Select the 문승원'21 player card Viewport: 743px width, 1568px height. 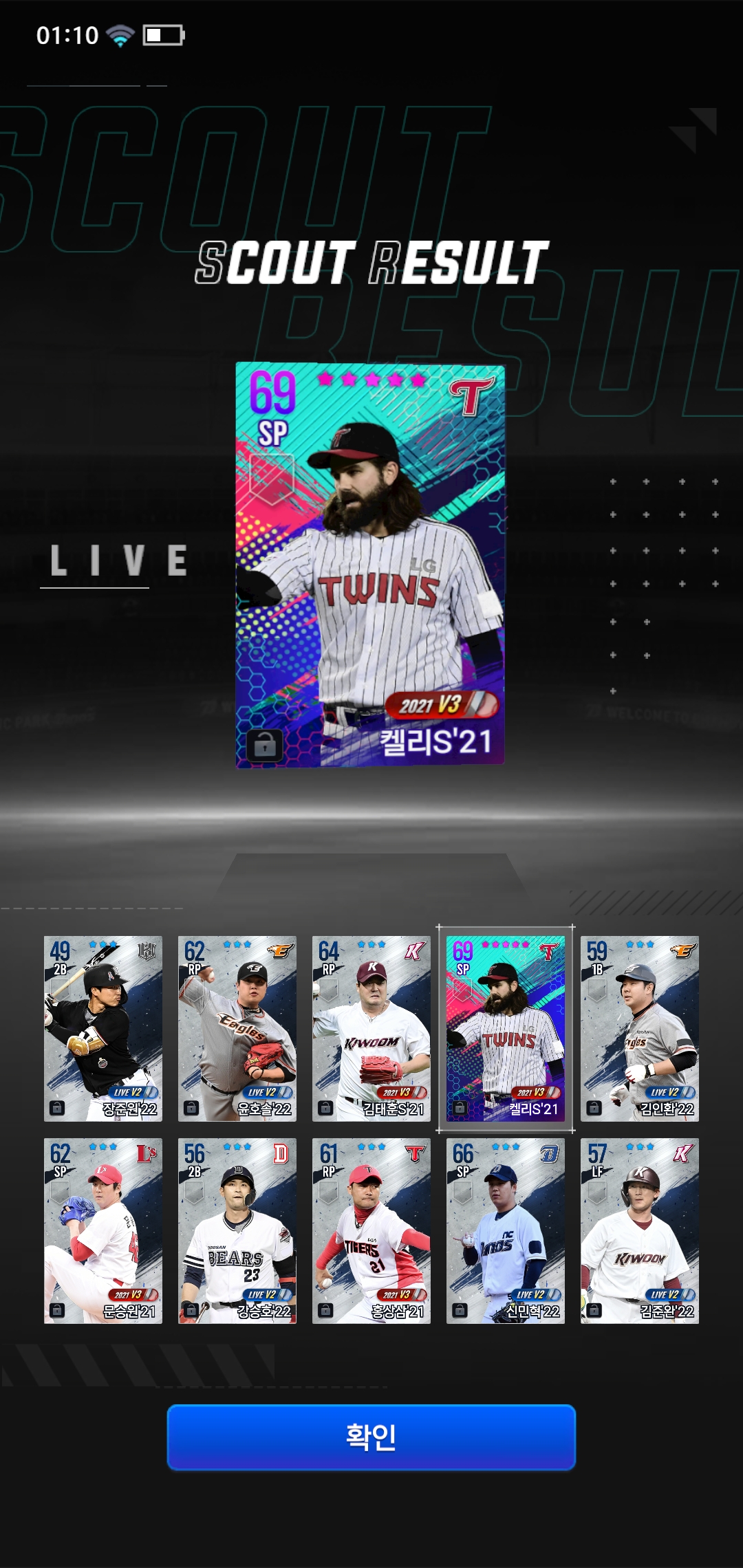point(103,1230)
